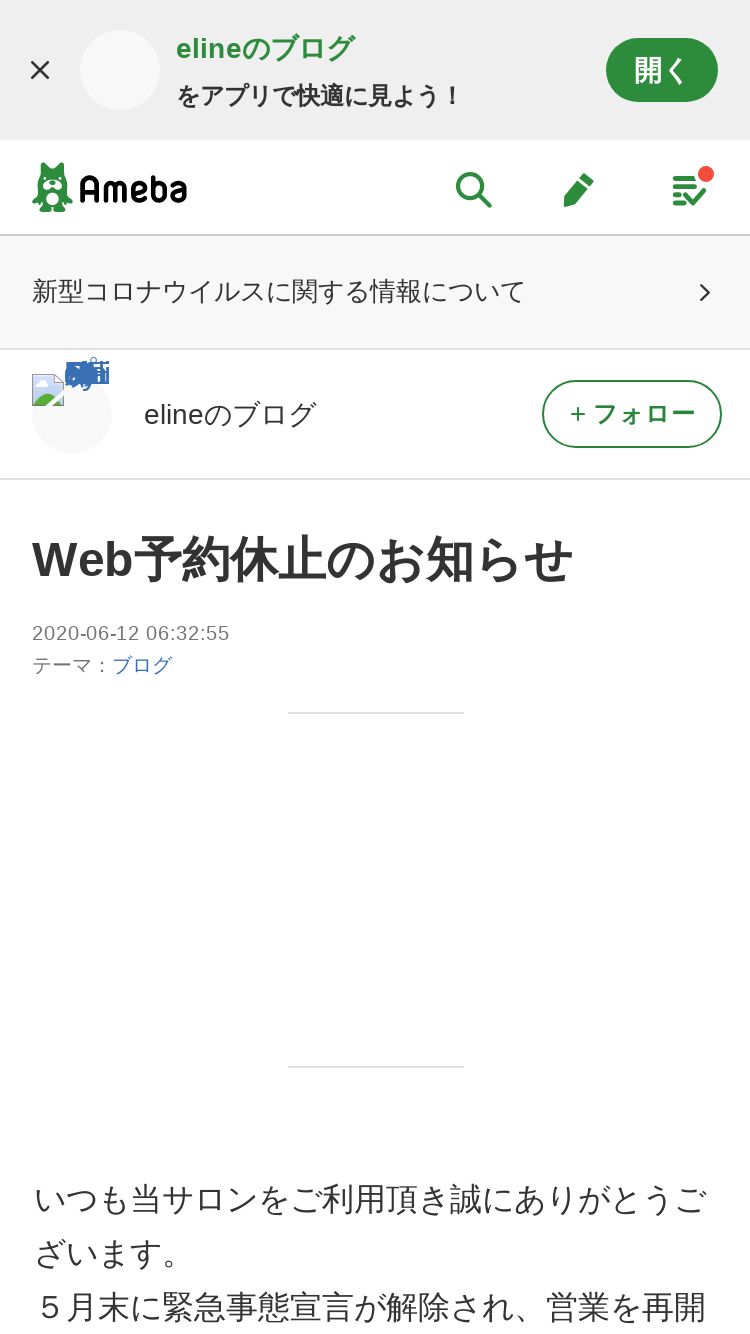Tap the green 開く button

[662, 70]
